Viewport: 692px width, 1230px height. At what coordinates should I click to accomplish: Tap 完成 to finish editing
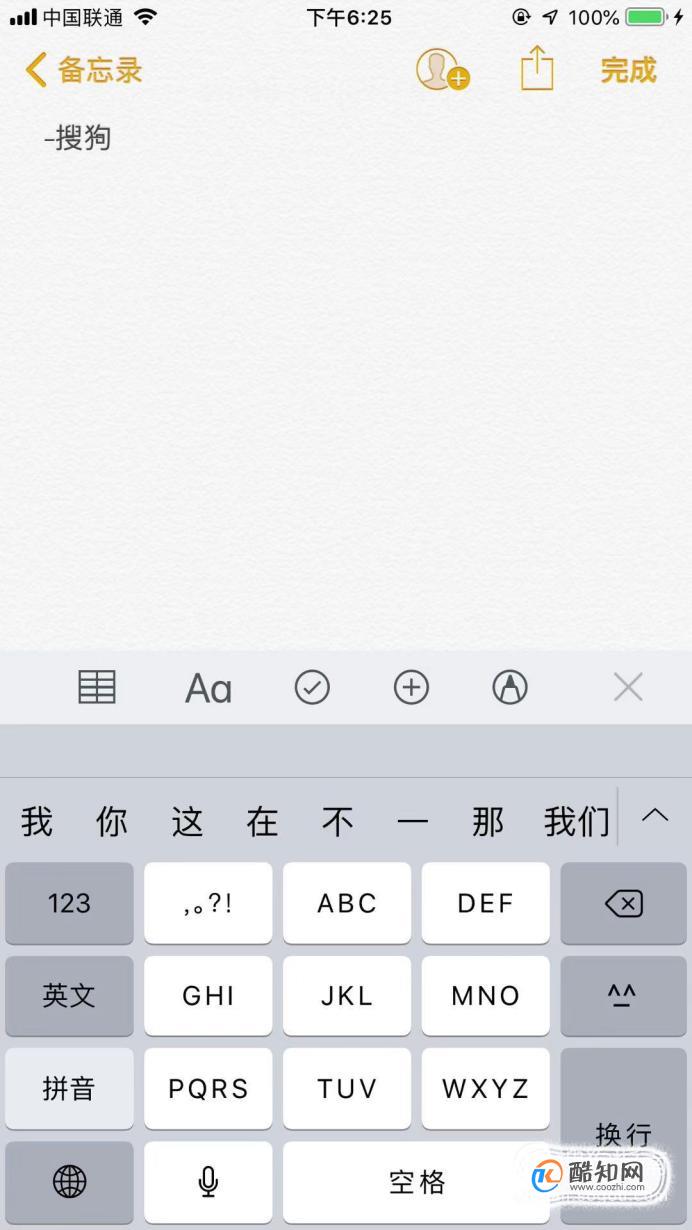click(628, 70)
